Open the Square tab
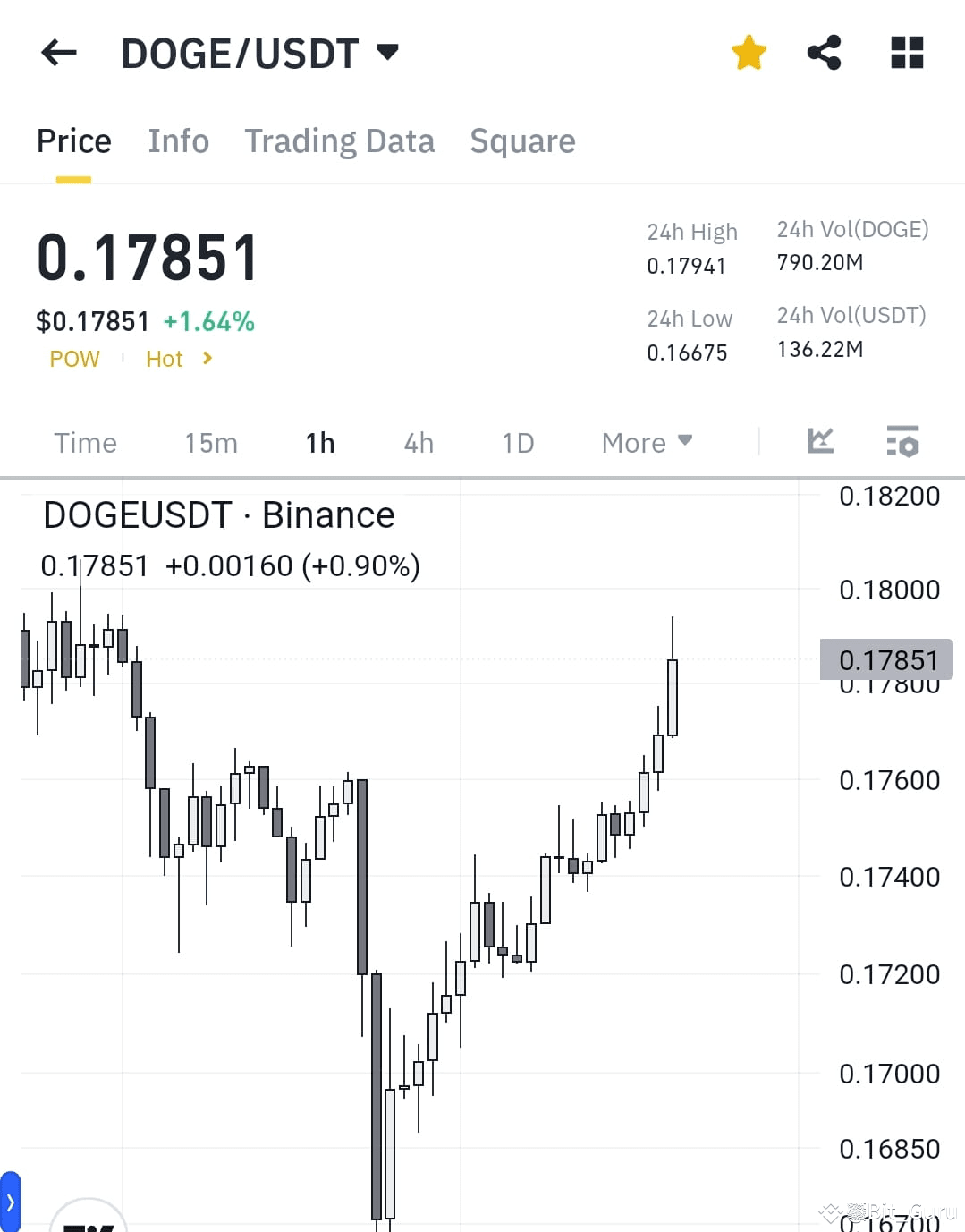The height and width of the screenshot is (1232, 965). [x=522, y=140]
